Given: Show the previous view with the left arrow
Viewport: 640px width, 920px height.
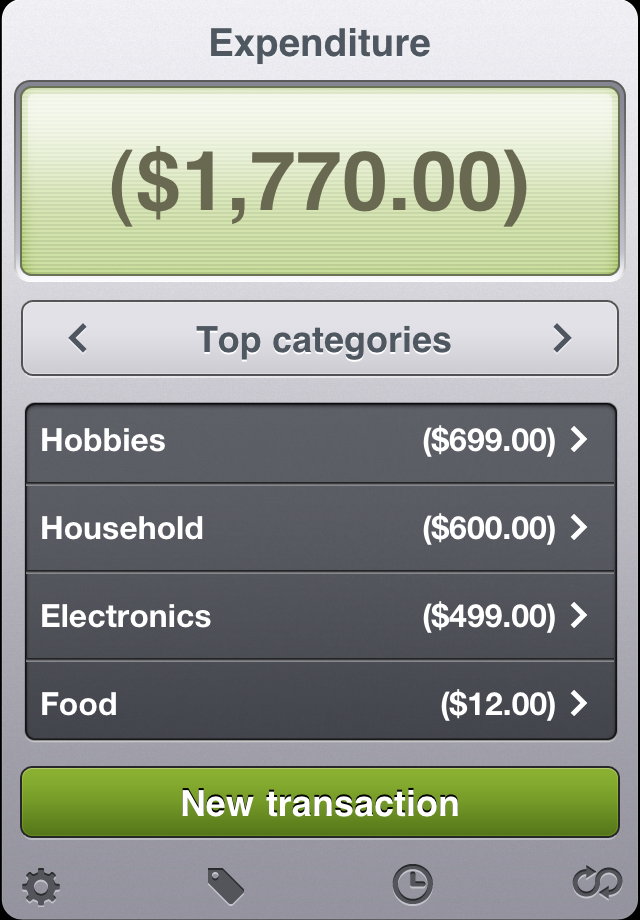Looking at the screenshot, I should [78, 339].
